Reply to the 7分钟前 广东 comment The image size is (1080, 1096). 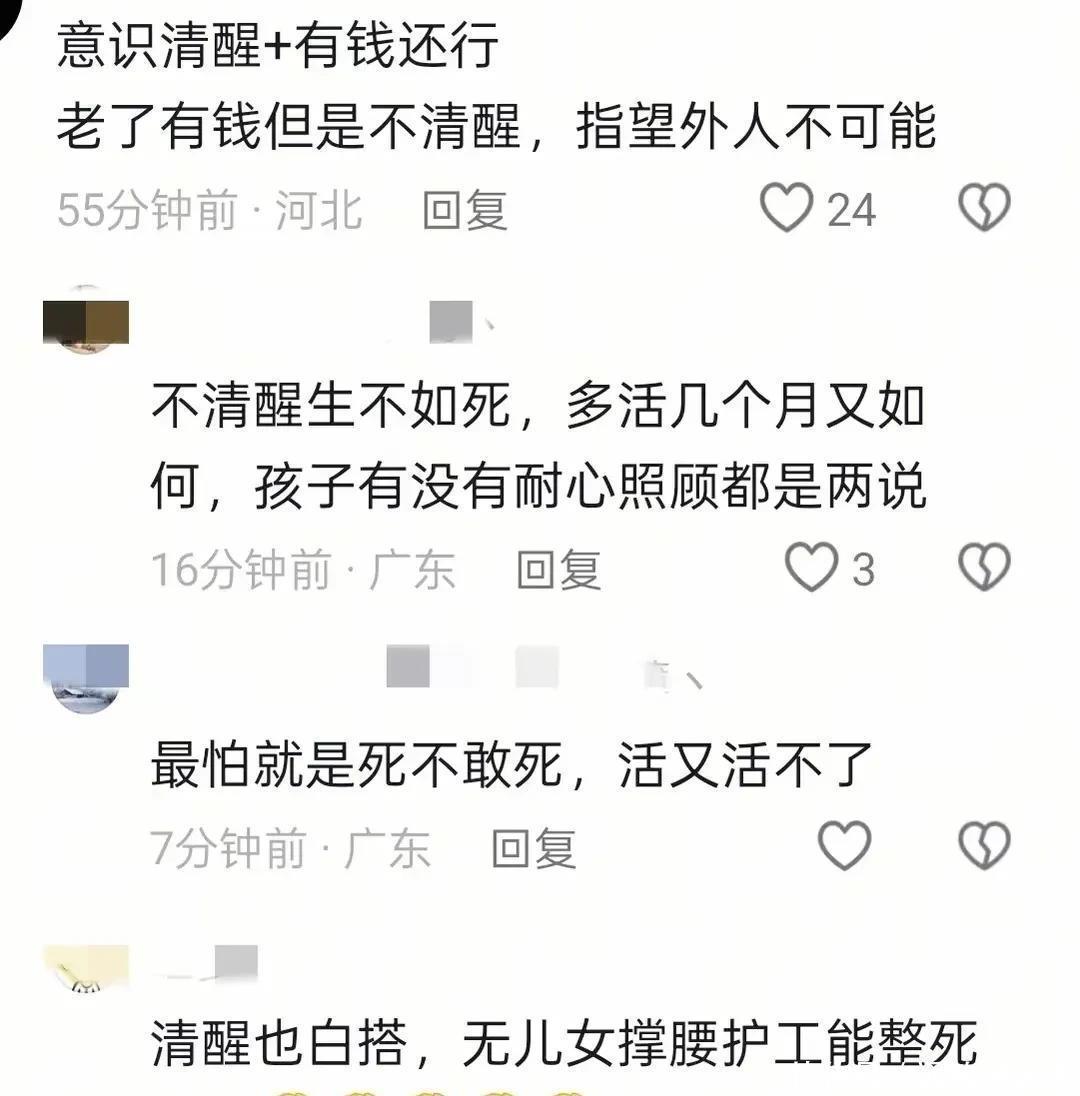534,848
